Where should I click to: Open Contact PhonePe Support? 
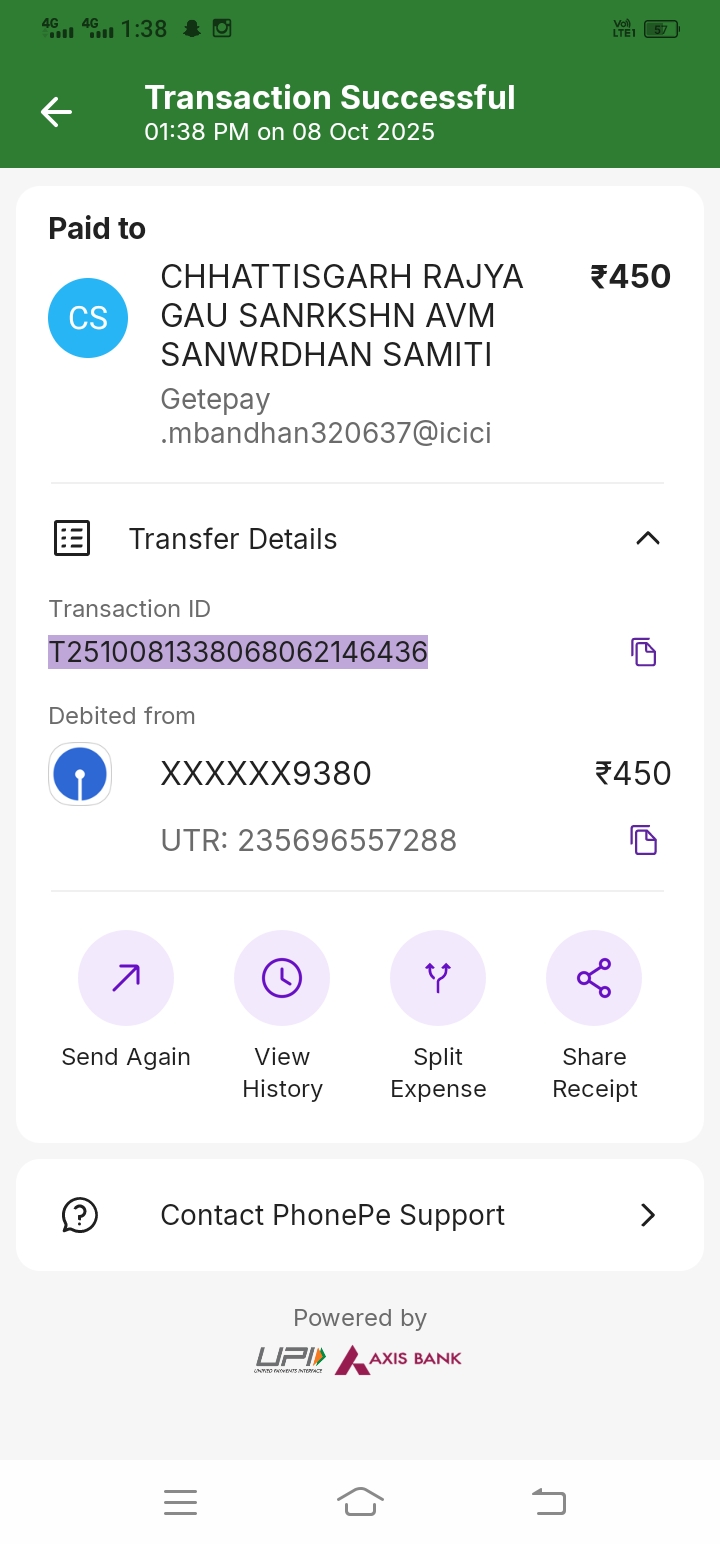coord(360,1215)
